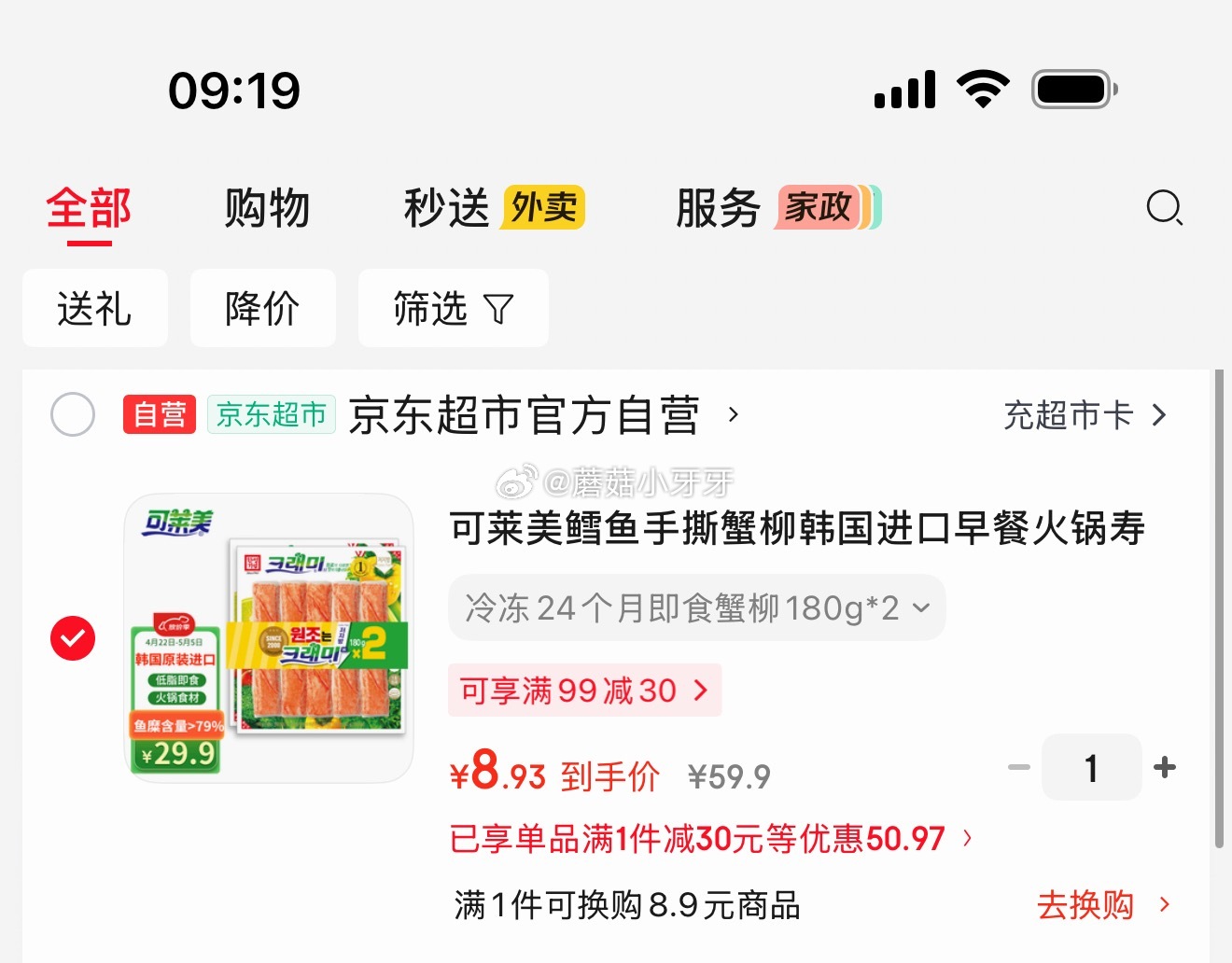Viewport: 1232px width, 963px height.
Task: Open the 可享满99减30 promotion
Action: coord(584,691)
